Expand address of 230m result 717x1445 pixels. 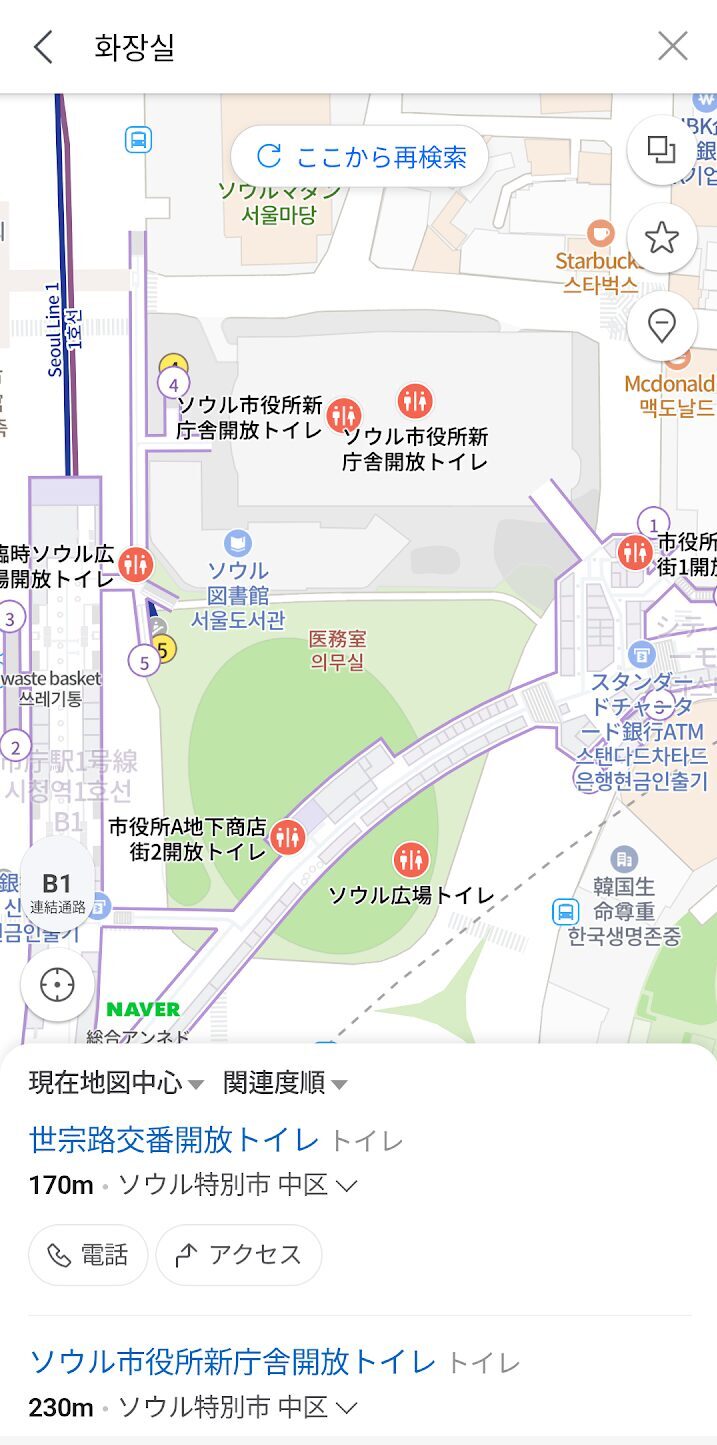(x=346, y=1408)
